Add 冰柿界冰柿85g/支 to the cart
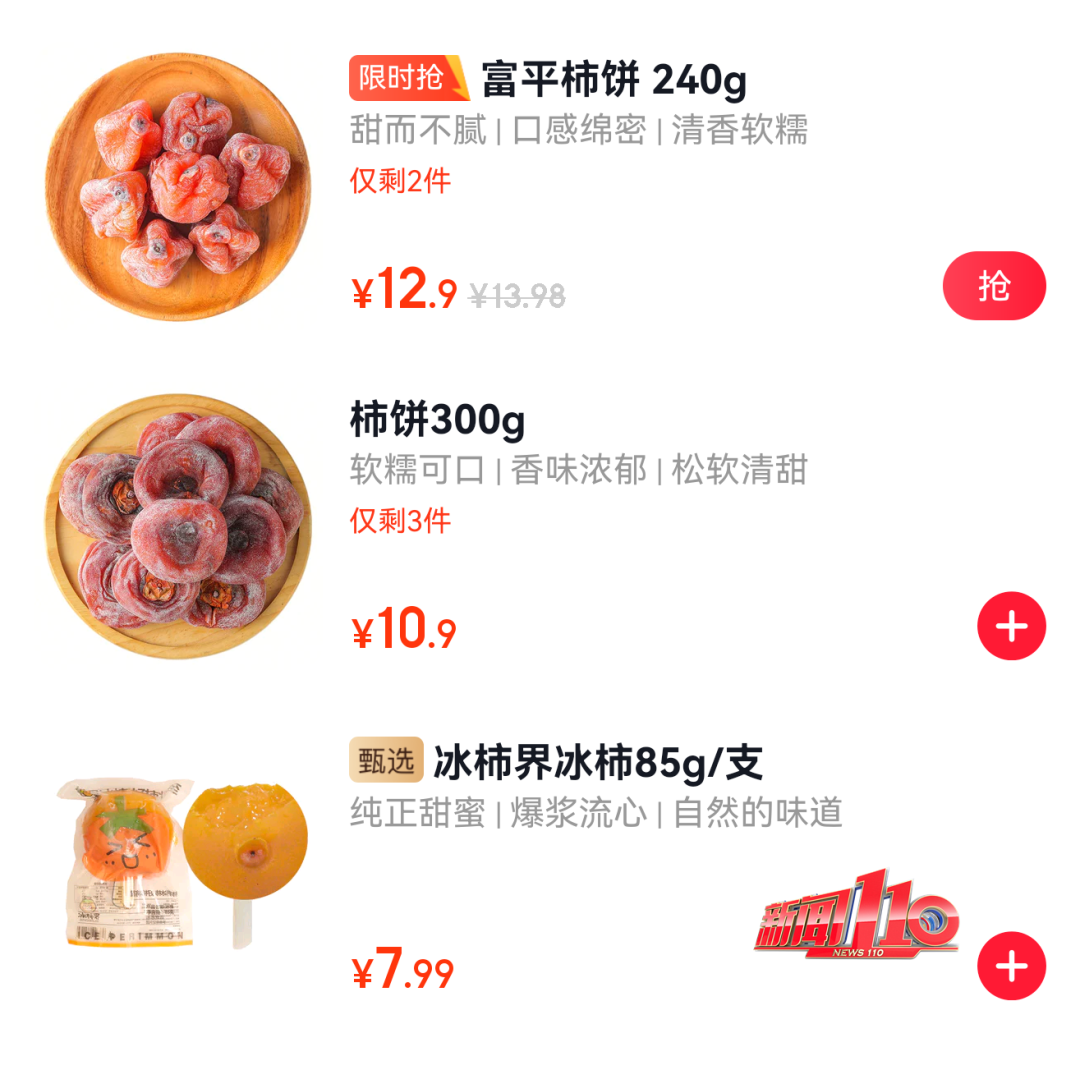Image resolution: width=1080 pixels, height=1070 pixels. pos(1011,966)
